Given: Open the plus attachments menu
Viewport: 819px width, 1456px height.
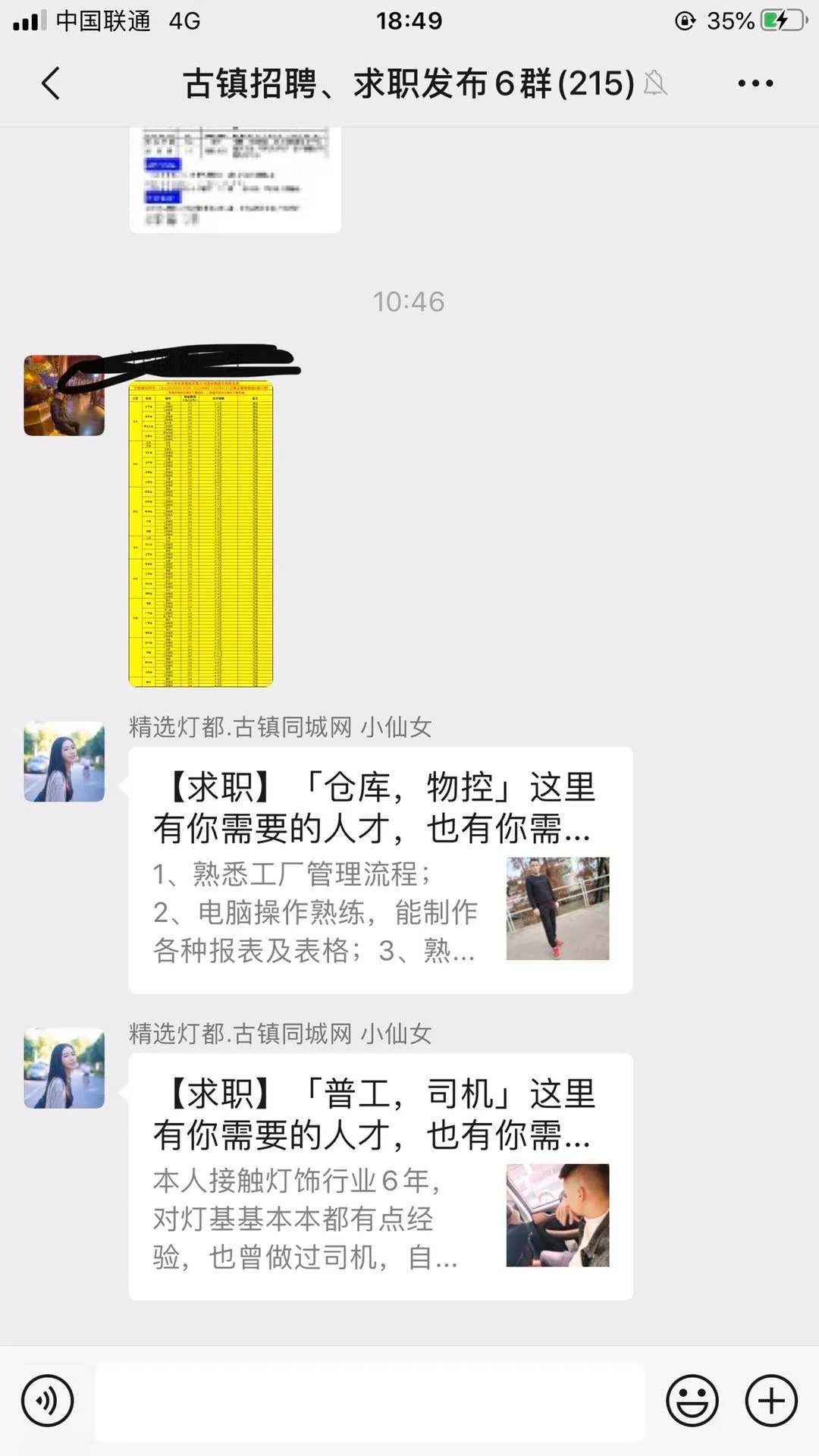Looking at the screenshot, I should [771, 1401].
